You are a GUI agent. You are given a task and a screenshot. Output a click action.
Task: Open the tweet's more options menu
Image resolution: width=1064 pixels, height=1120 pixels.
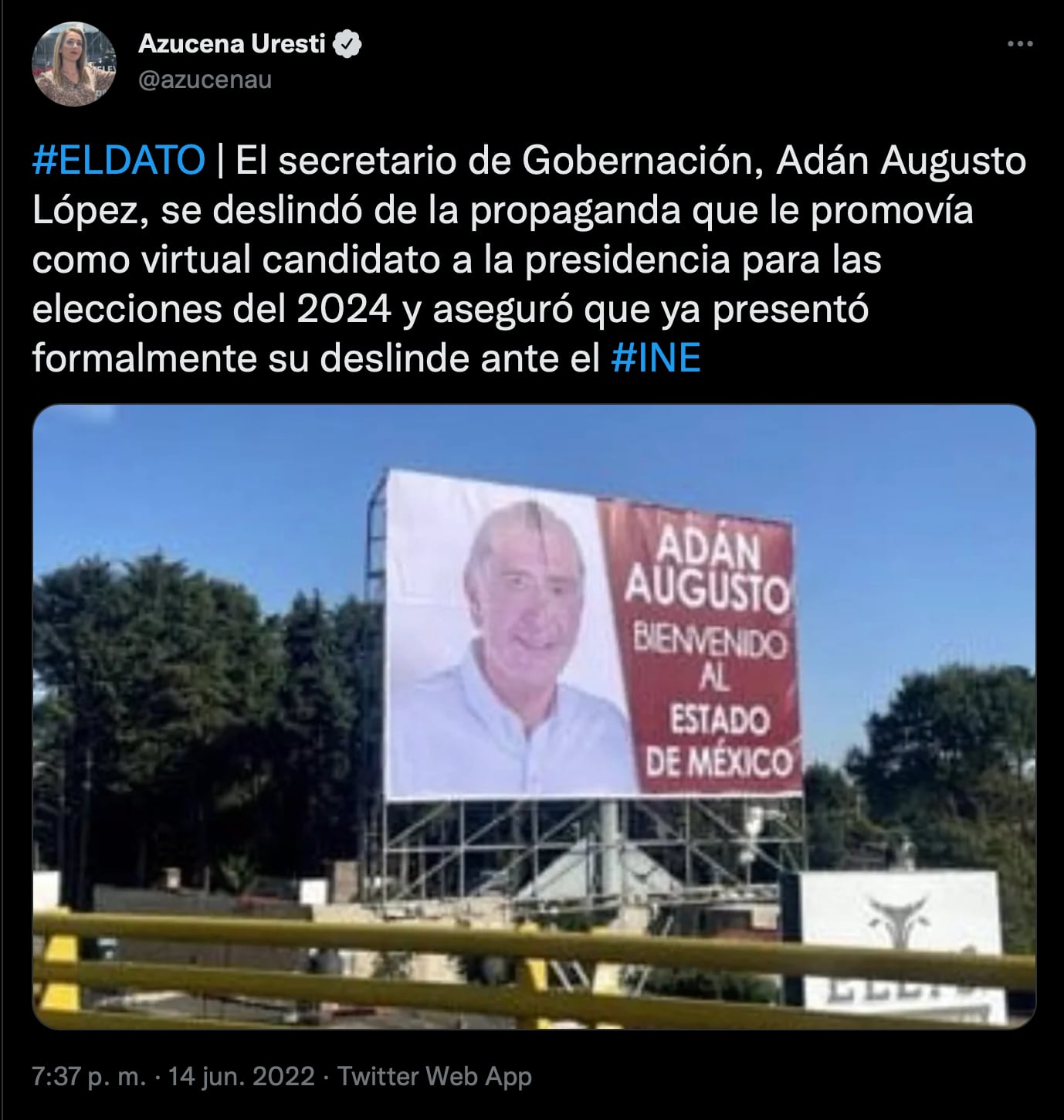(x=1020, y=45)
